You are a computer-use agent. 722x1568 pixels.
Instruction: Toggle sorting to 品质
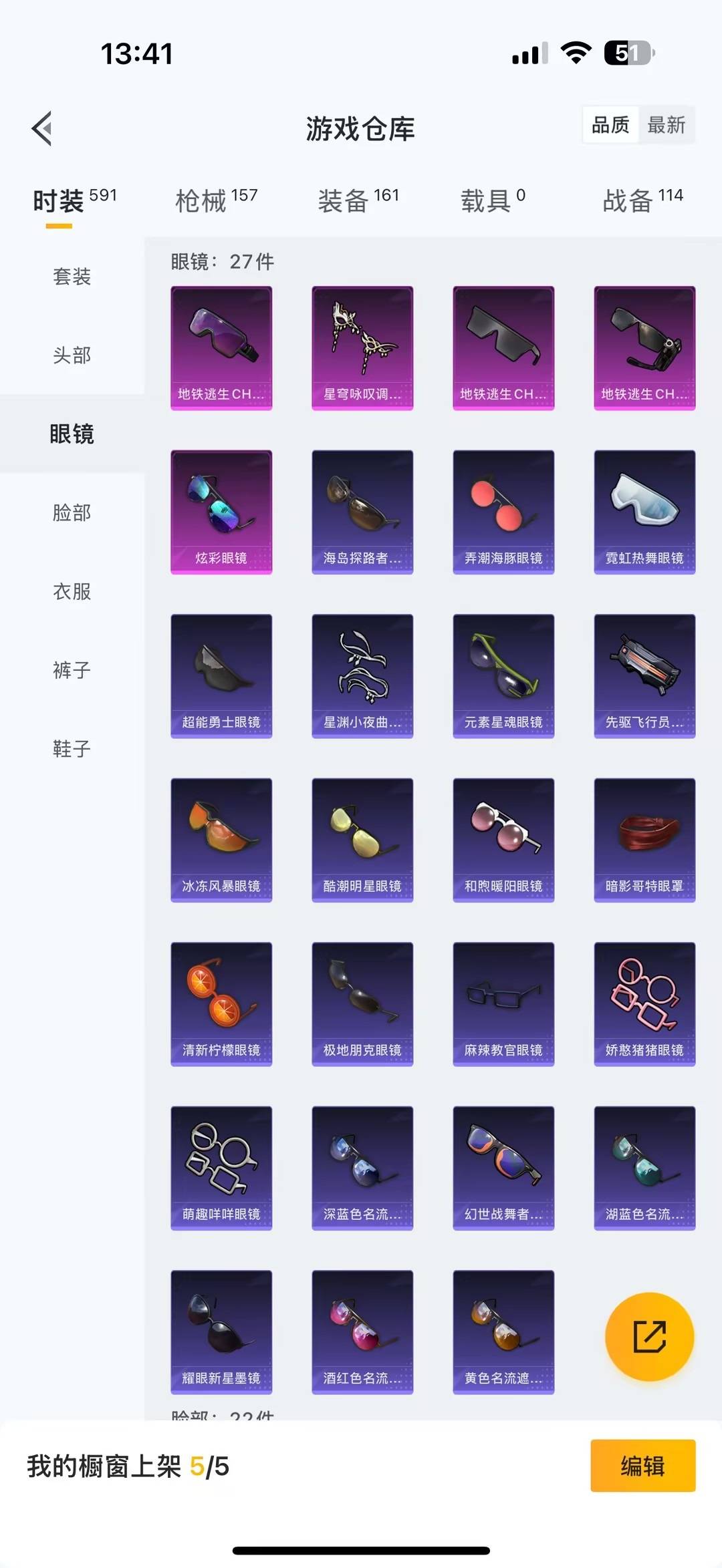[610, 125]
